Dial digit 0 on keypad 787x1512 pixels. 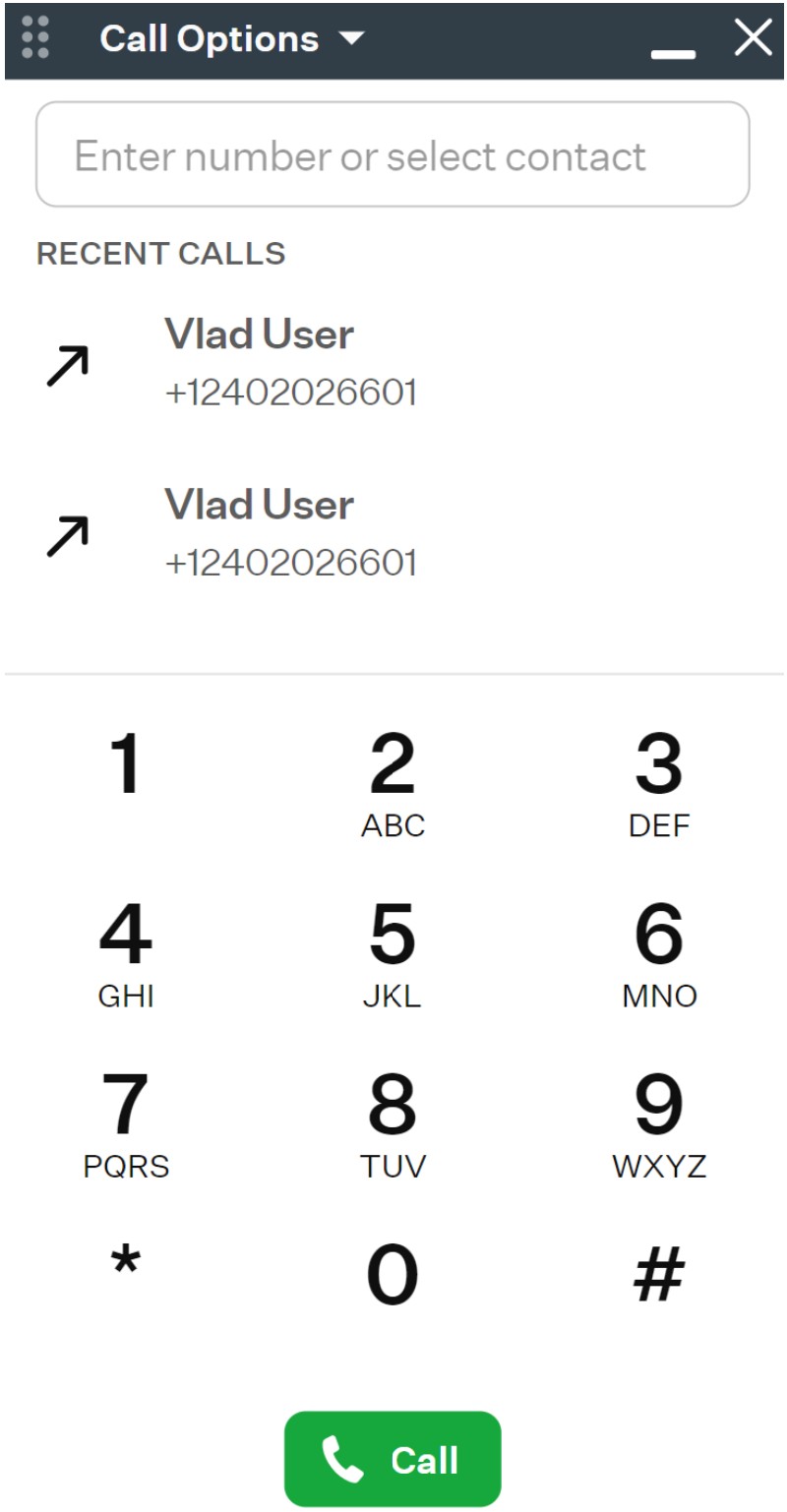tap(393, 1275)
